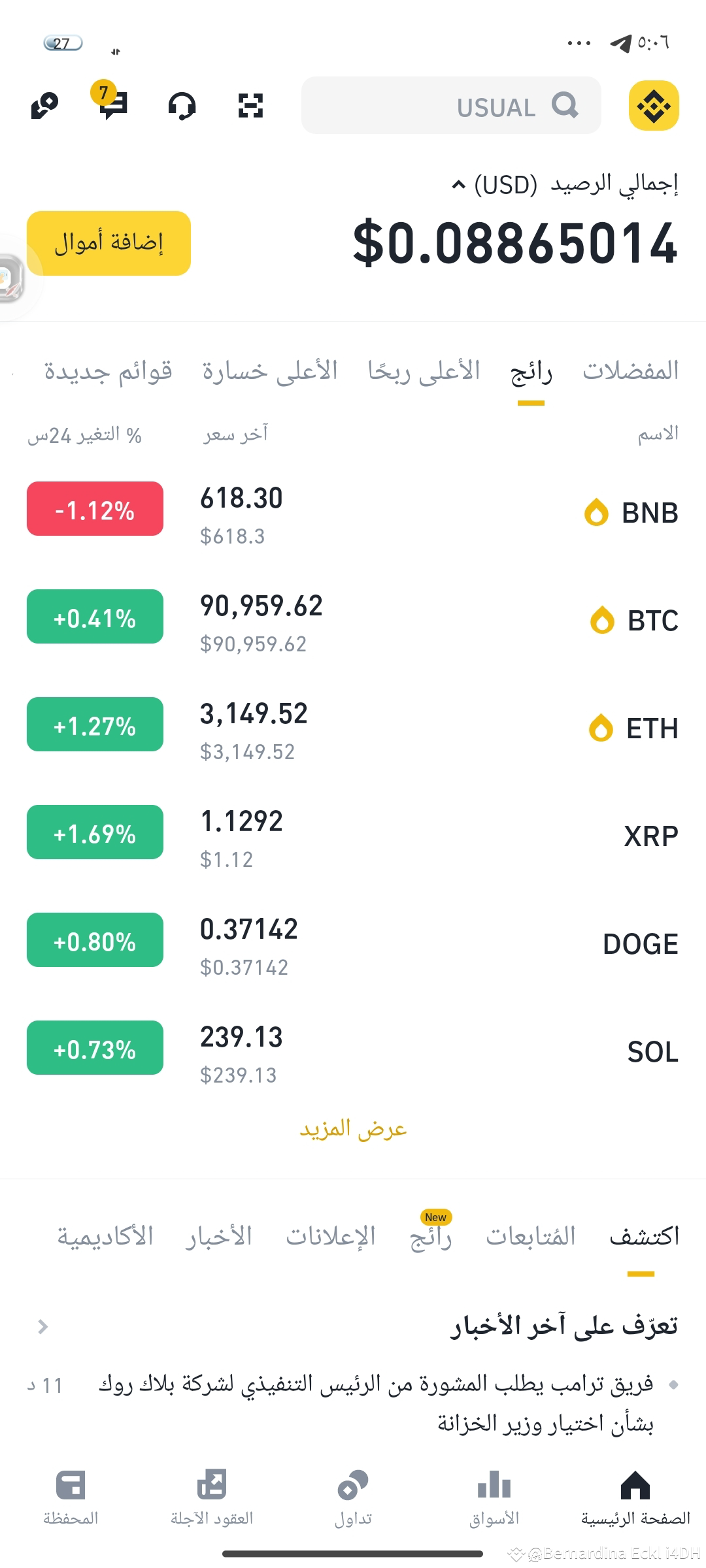Open الأسواق in bottom navigation
Viewport: 706px width, 1568px height.
[x=494, y=1499]
